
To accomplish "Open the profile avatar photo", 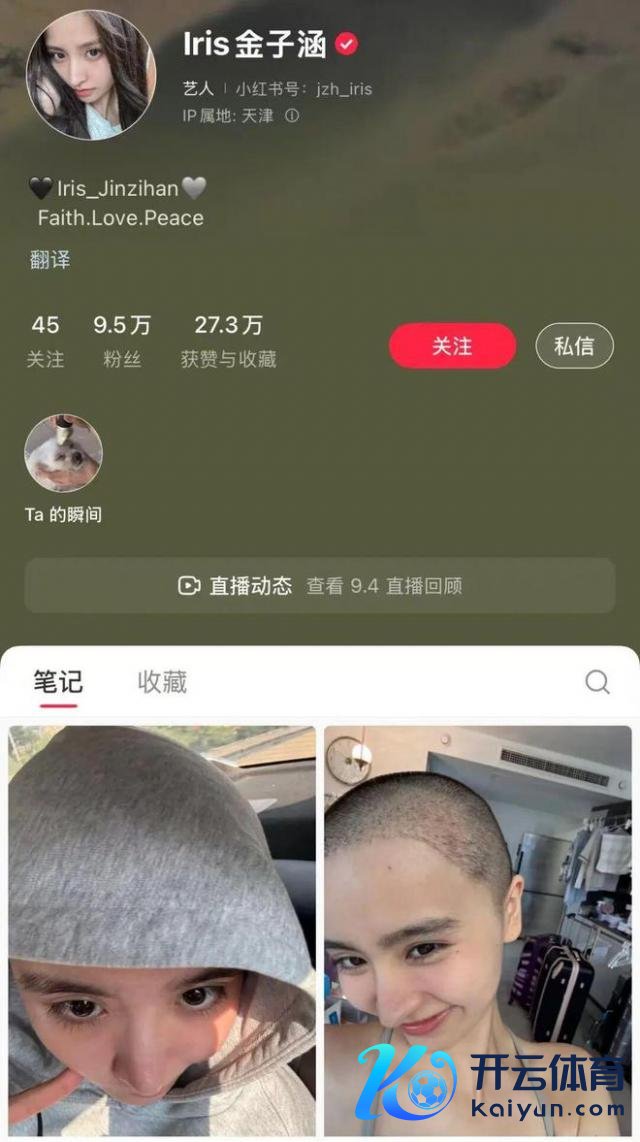I will click(91, 75).
